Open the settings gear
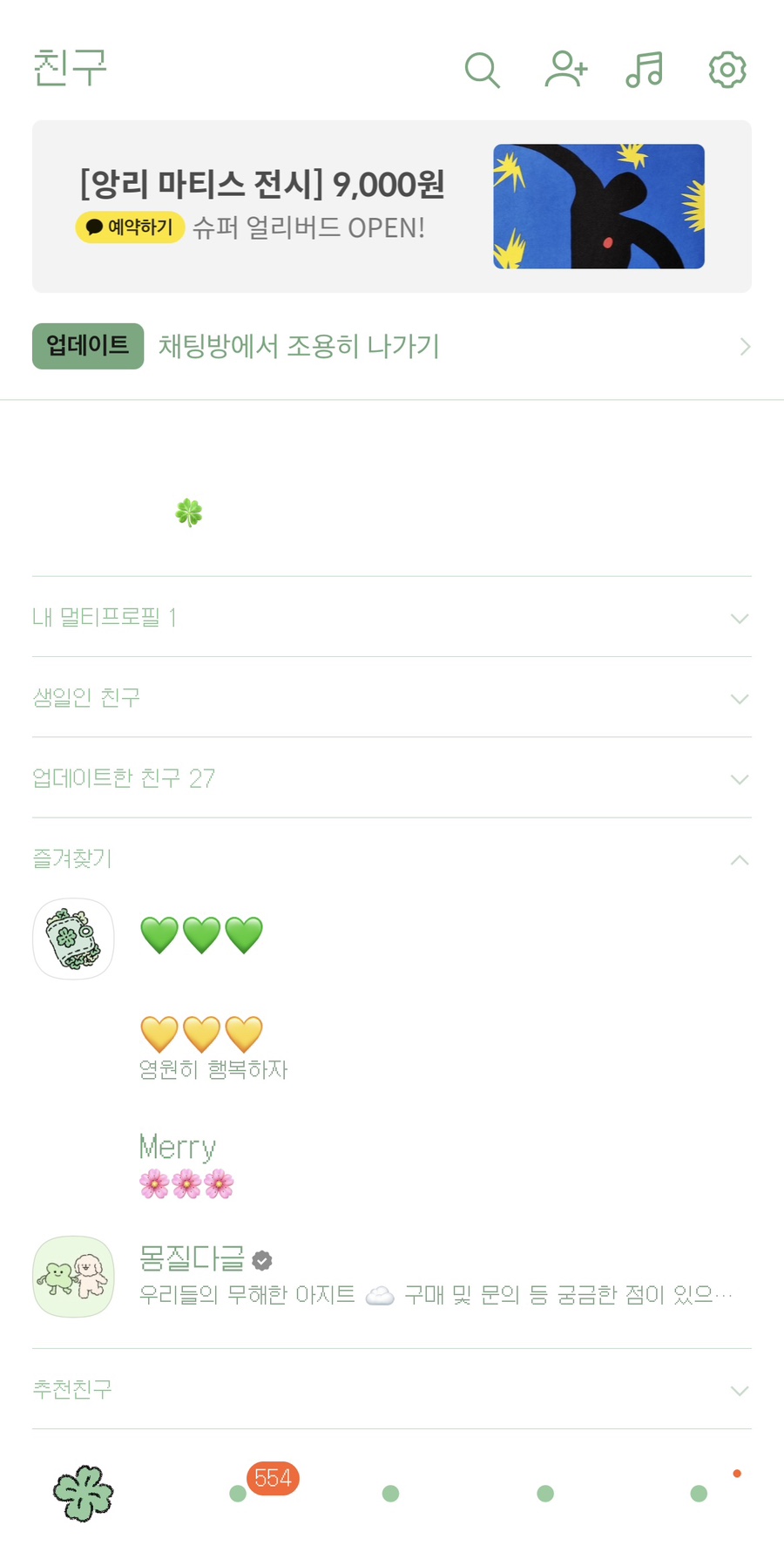This screenshot has height=1566, width=784. (727, 70)
